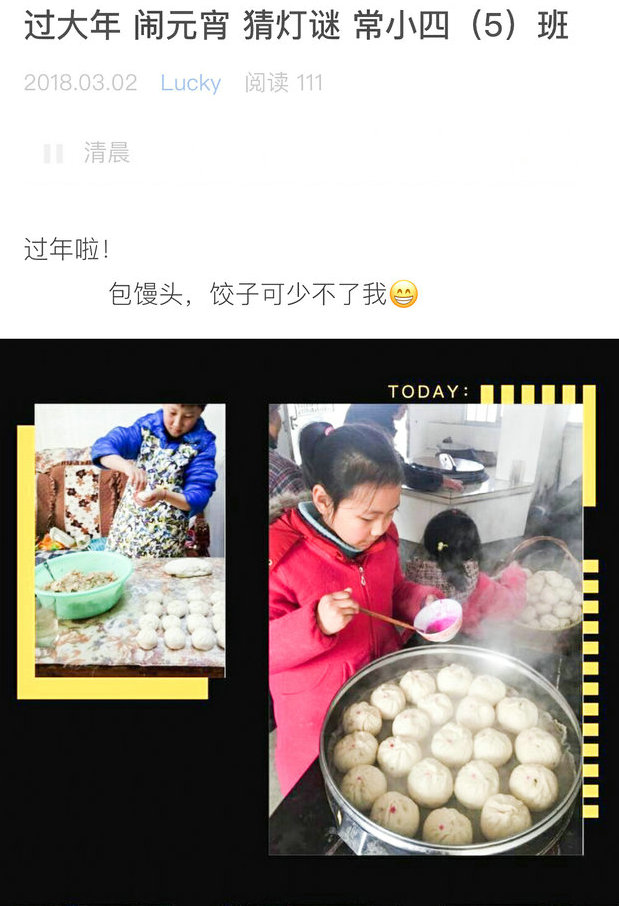Open the author link Lucky
619x906 pixels.
point(190,83)
